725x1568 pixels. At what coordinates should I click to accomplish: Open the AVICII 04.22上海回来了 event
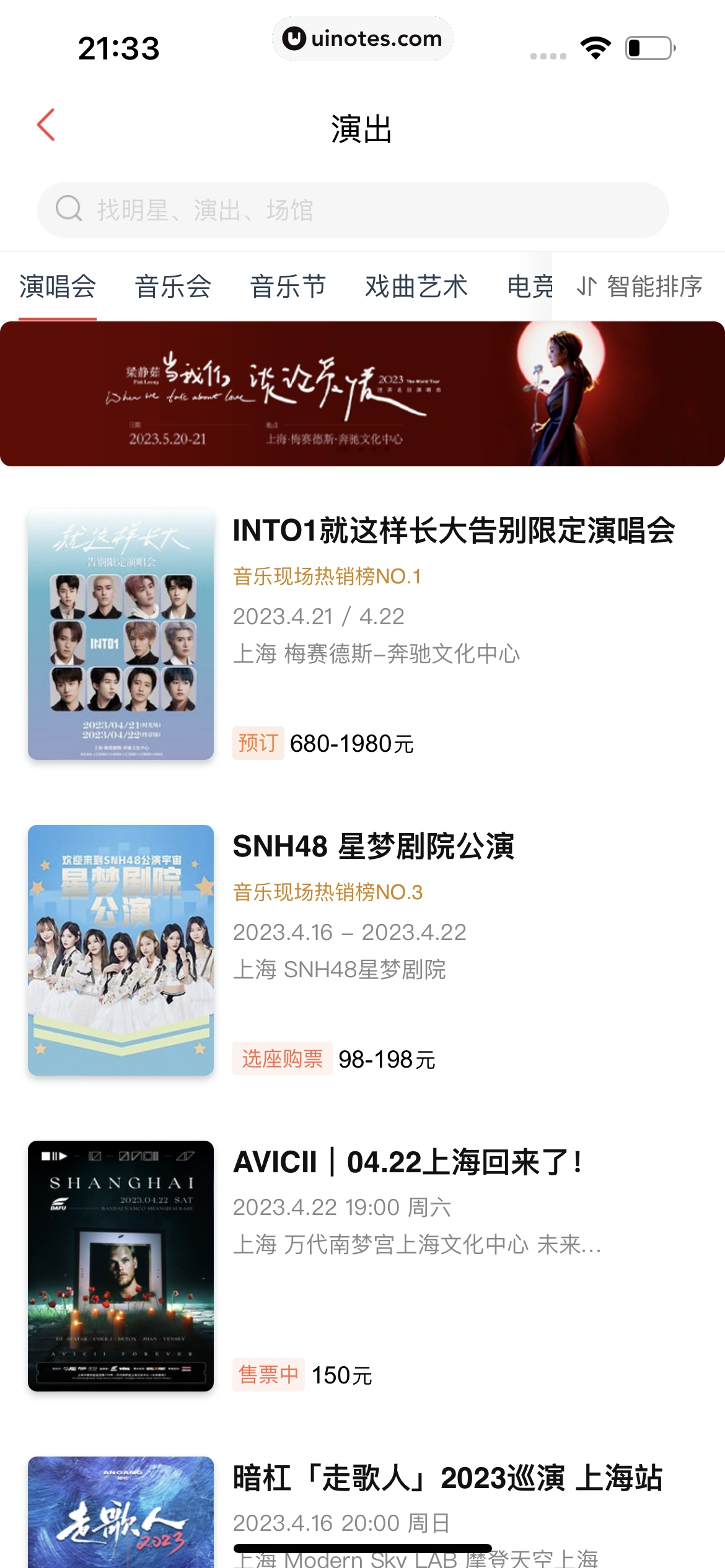pos(408,1162)
